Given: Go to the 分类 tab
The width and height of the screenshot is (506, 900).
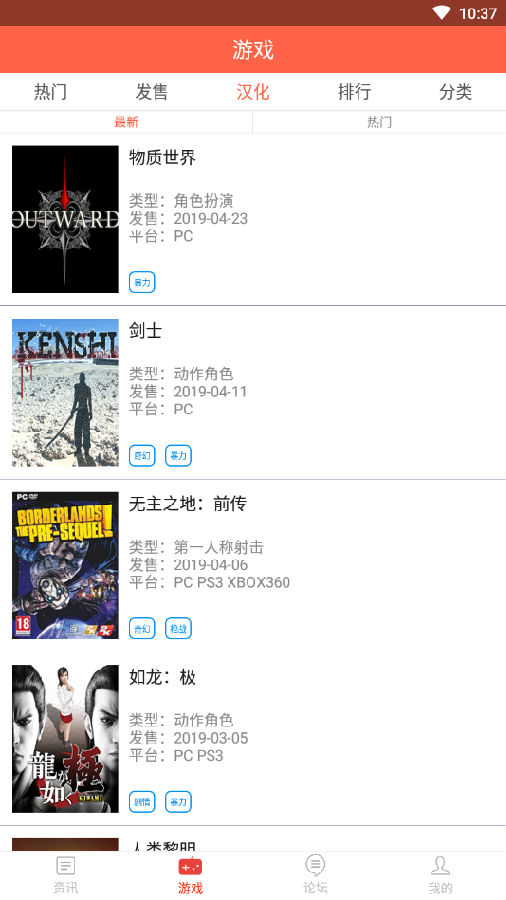Looking at the screenshot, I should [x=456, y=92].
